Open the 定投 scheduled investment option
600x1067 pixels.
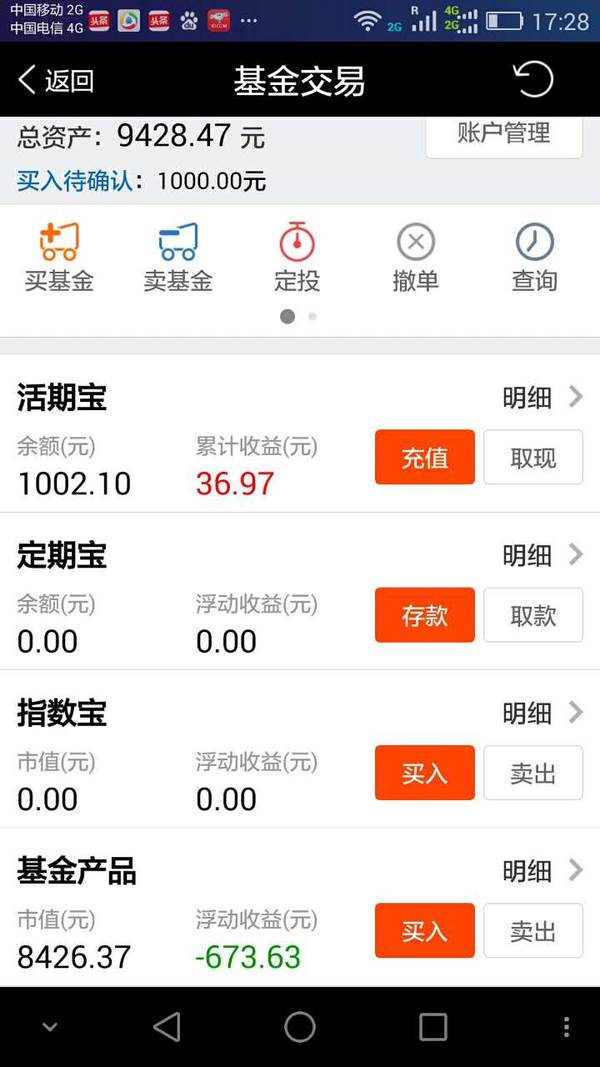(297, 258)
